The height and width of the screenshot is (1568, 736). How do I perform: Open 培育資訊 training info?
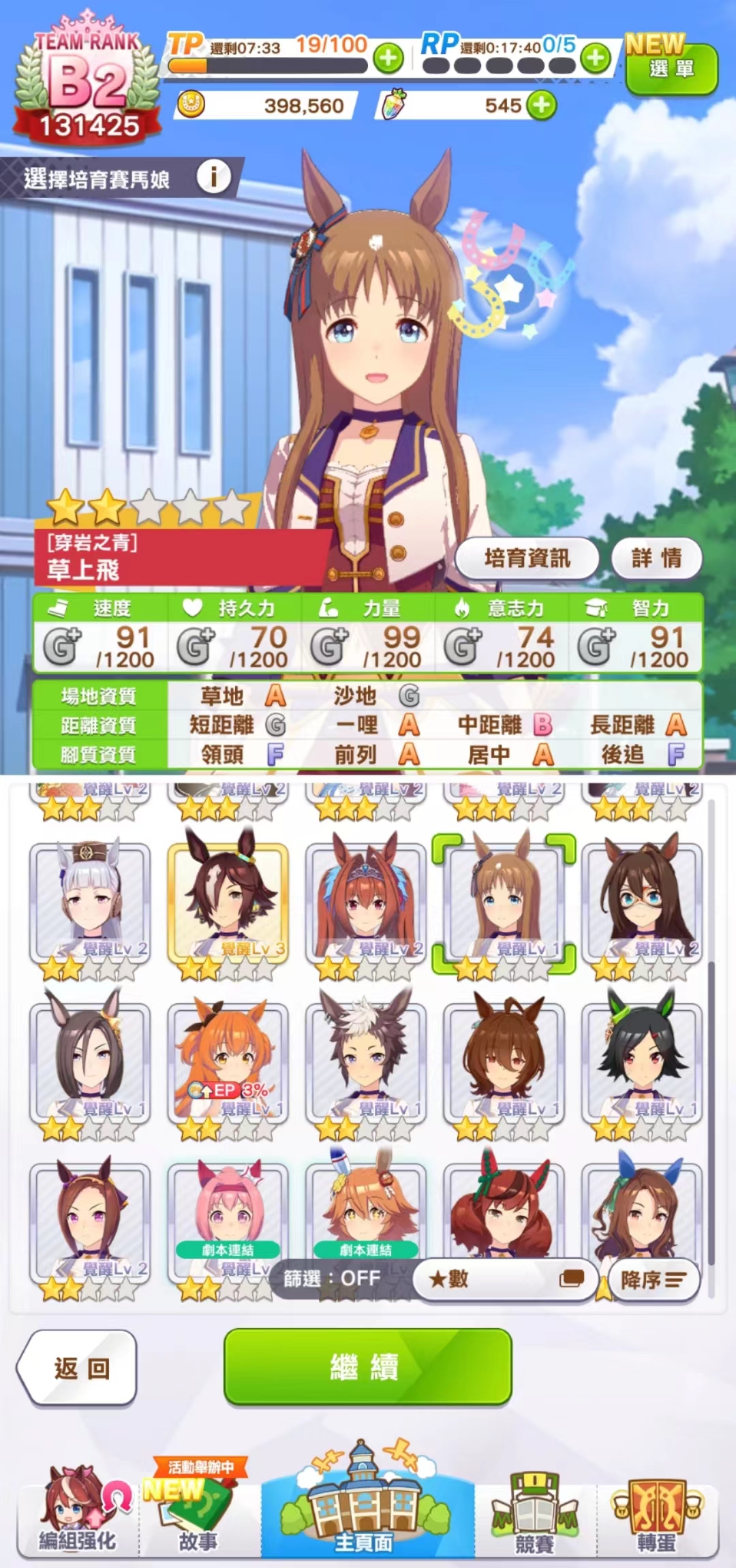point(527,559)
